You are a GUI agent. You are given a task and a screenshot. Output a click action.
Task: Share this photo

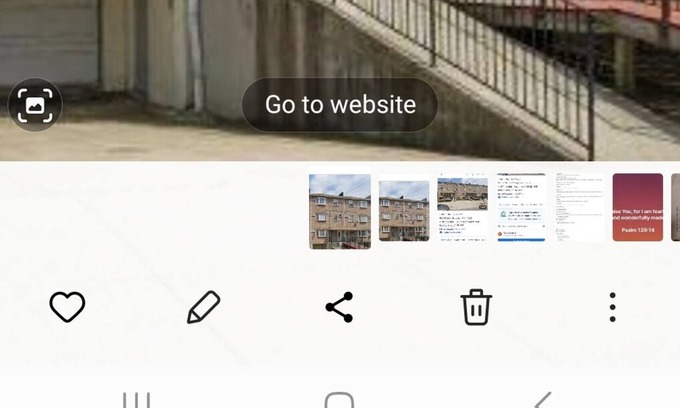click(x=339, y=307)
